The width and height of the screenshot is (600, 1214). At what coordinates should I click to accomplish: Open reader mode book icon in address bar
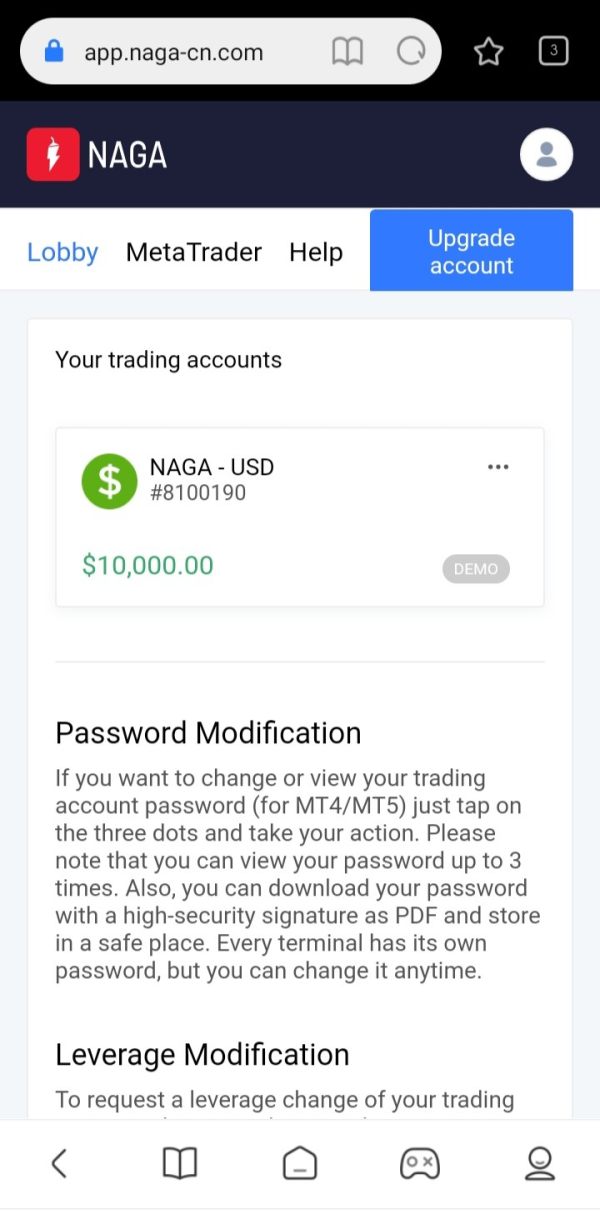pyautogui.click(x=347, y=52)
